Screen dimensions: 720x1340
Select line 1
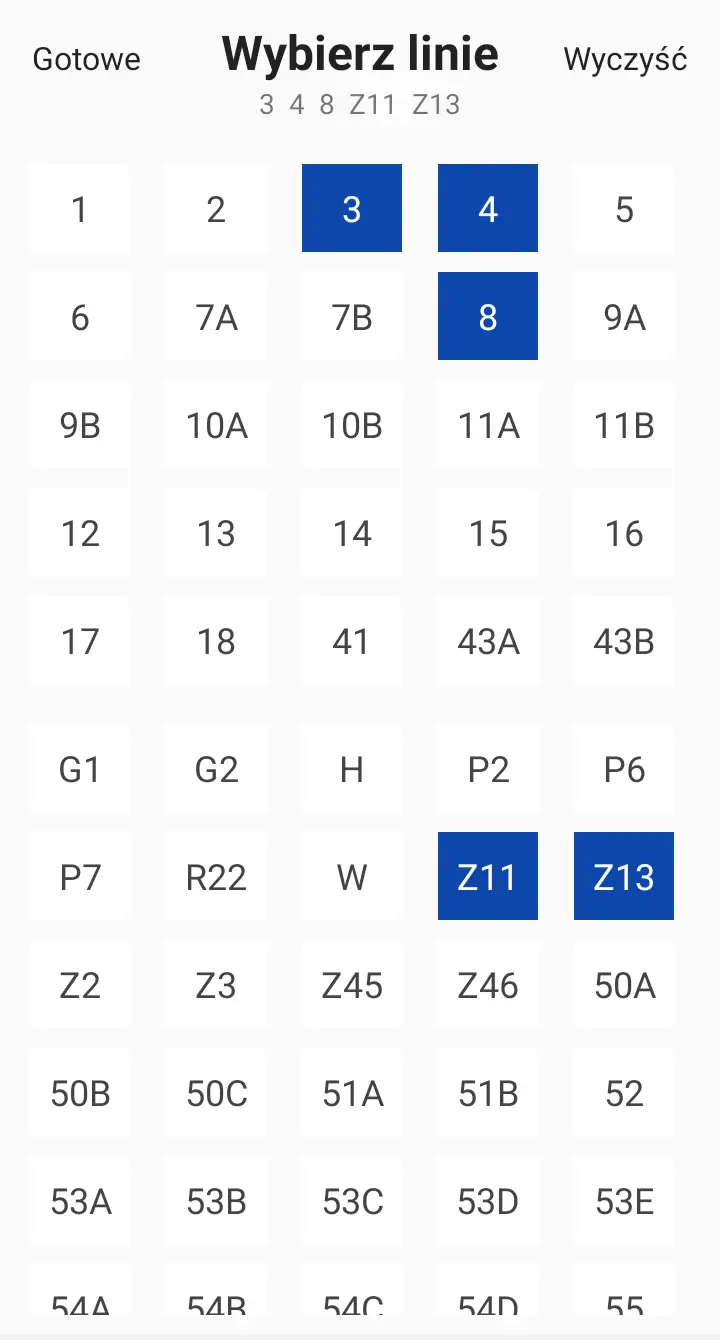[x=80, y=208]
